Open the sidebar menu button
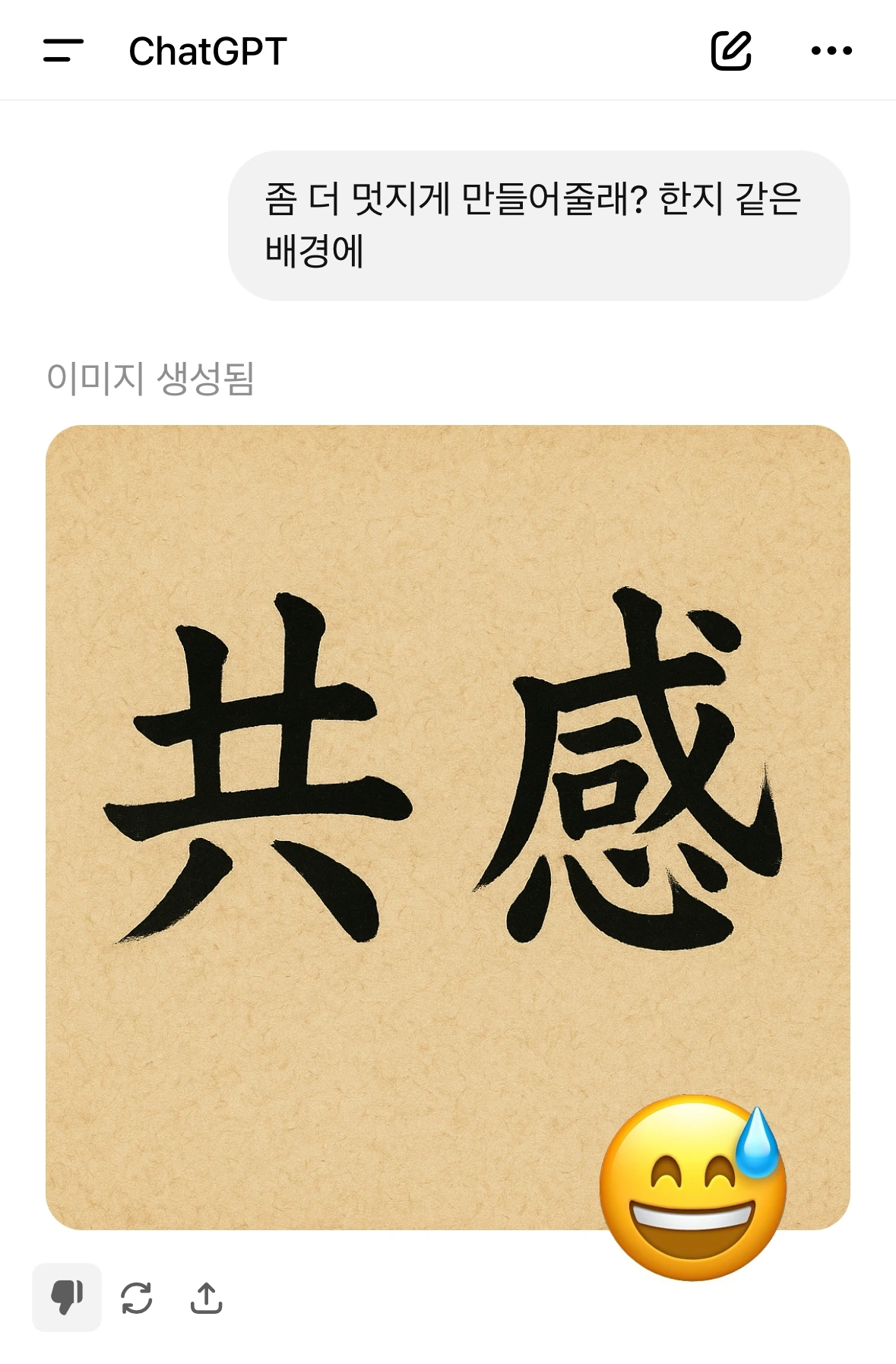This screenshot has width=896, height=1364. click(63, 51)
